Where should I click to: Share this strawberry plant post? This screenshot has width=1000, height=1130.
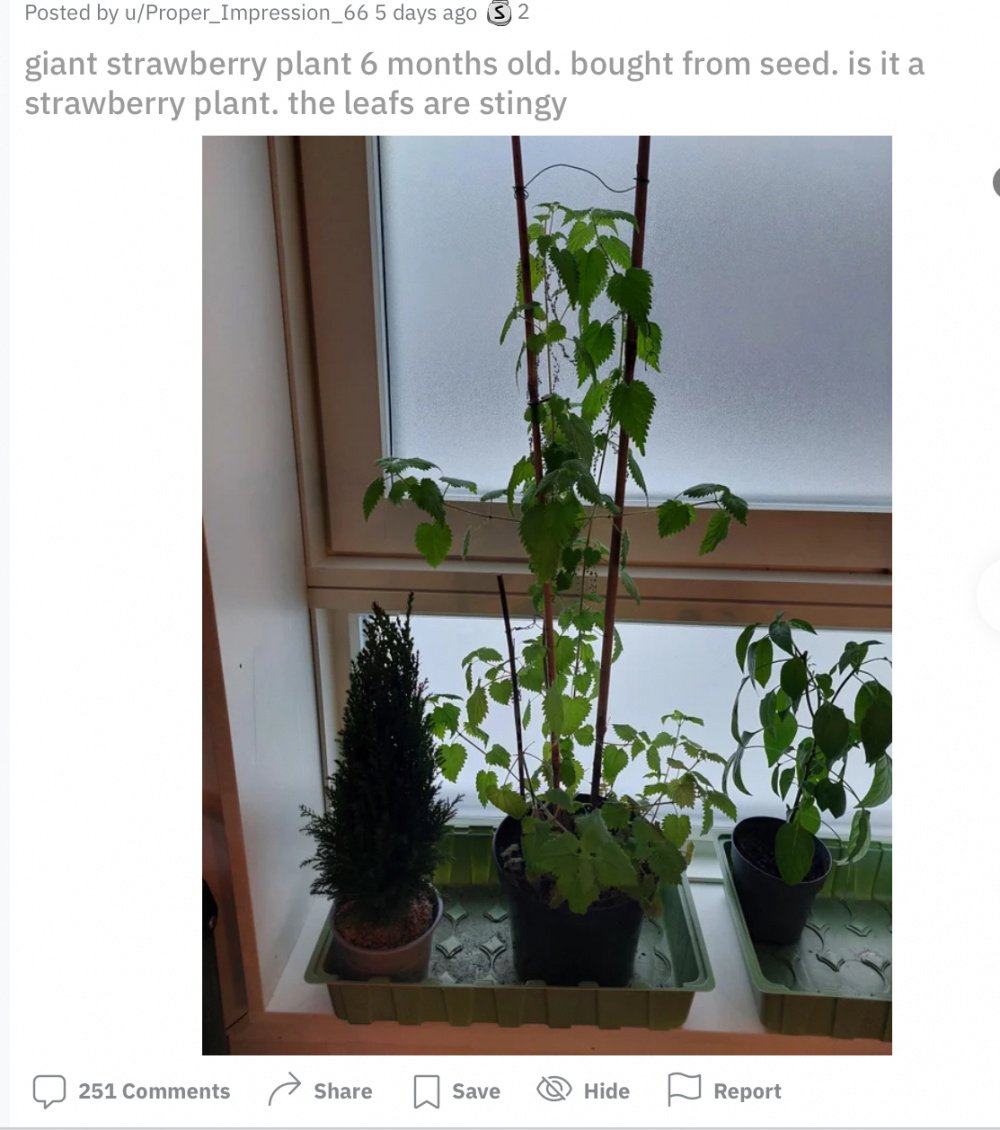click(x=320, y=1091)
